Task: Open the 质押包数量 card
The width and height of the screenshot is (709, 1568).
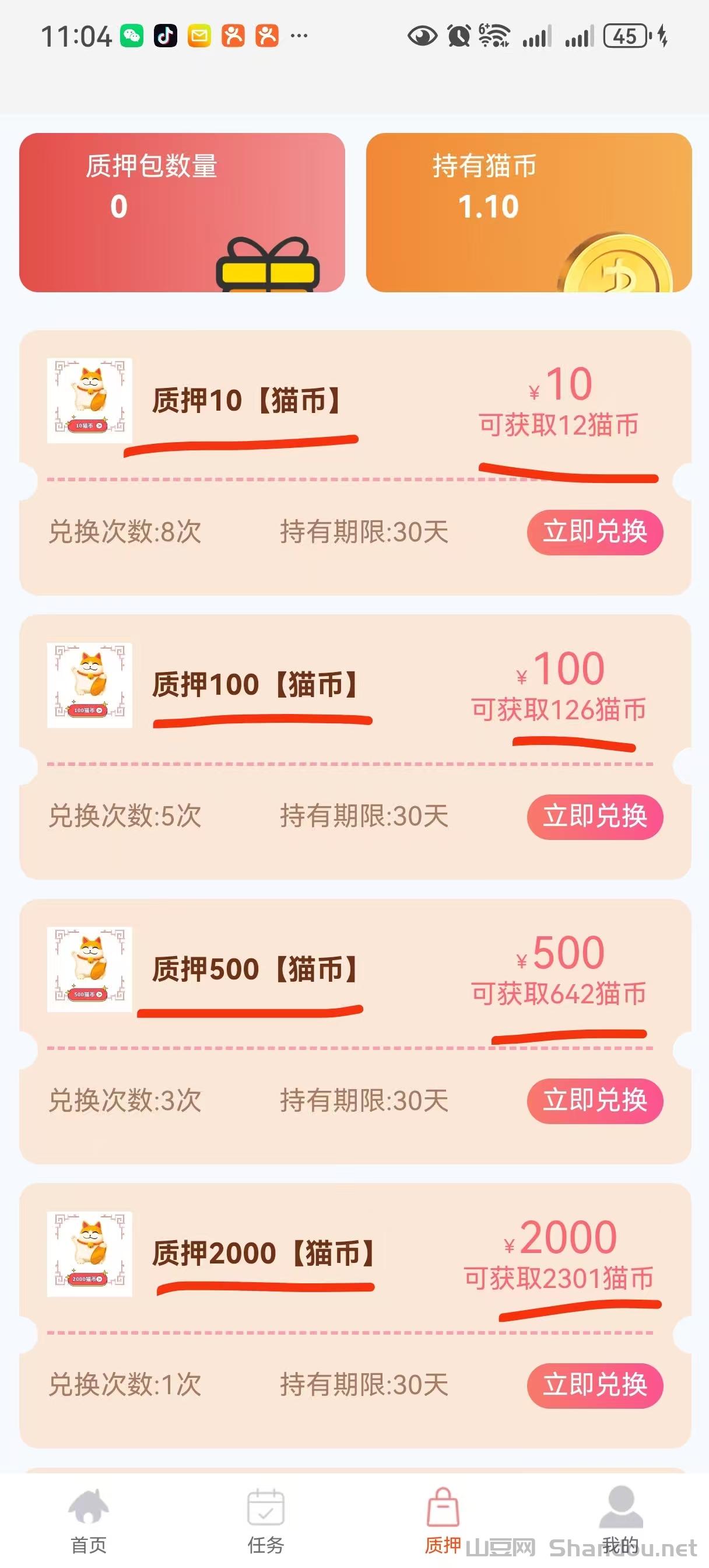Action: click(x=182, y=212)
